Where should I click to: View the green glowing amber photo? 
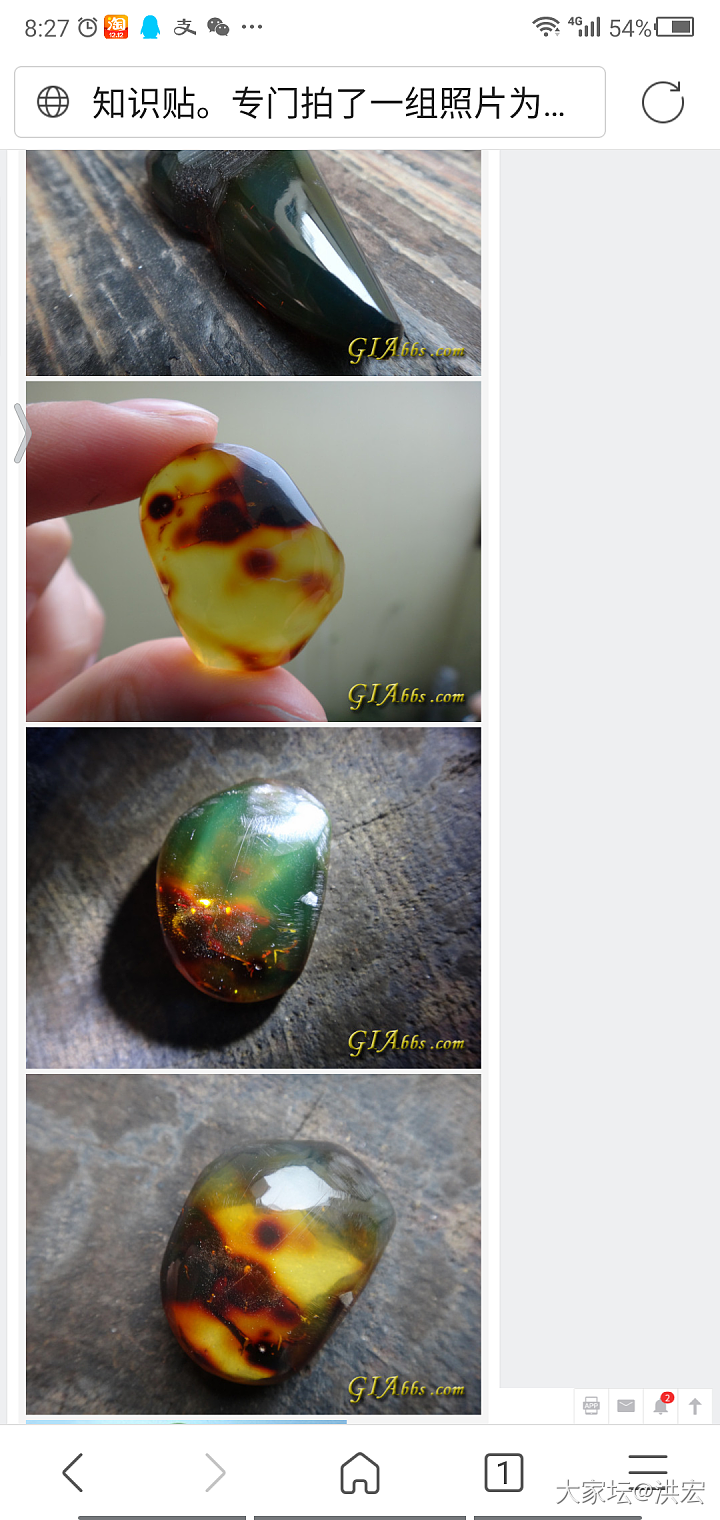tap(253, 897)
